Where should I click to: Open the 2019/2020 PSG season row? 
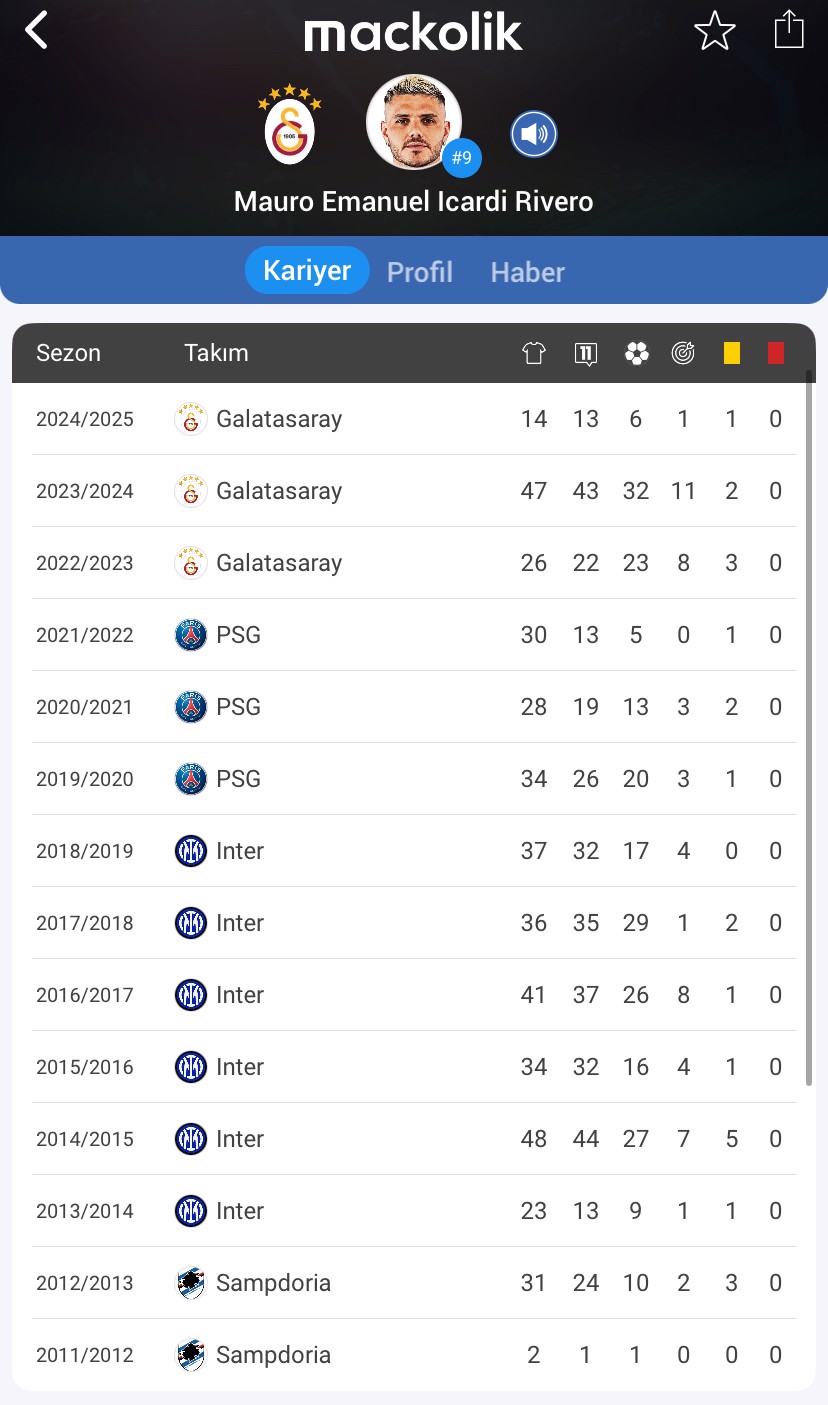pyautogui.click(x=414, y=779)
